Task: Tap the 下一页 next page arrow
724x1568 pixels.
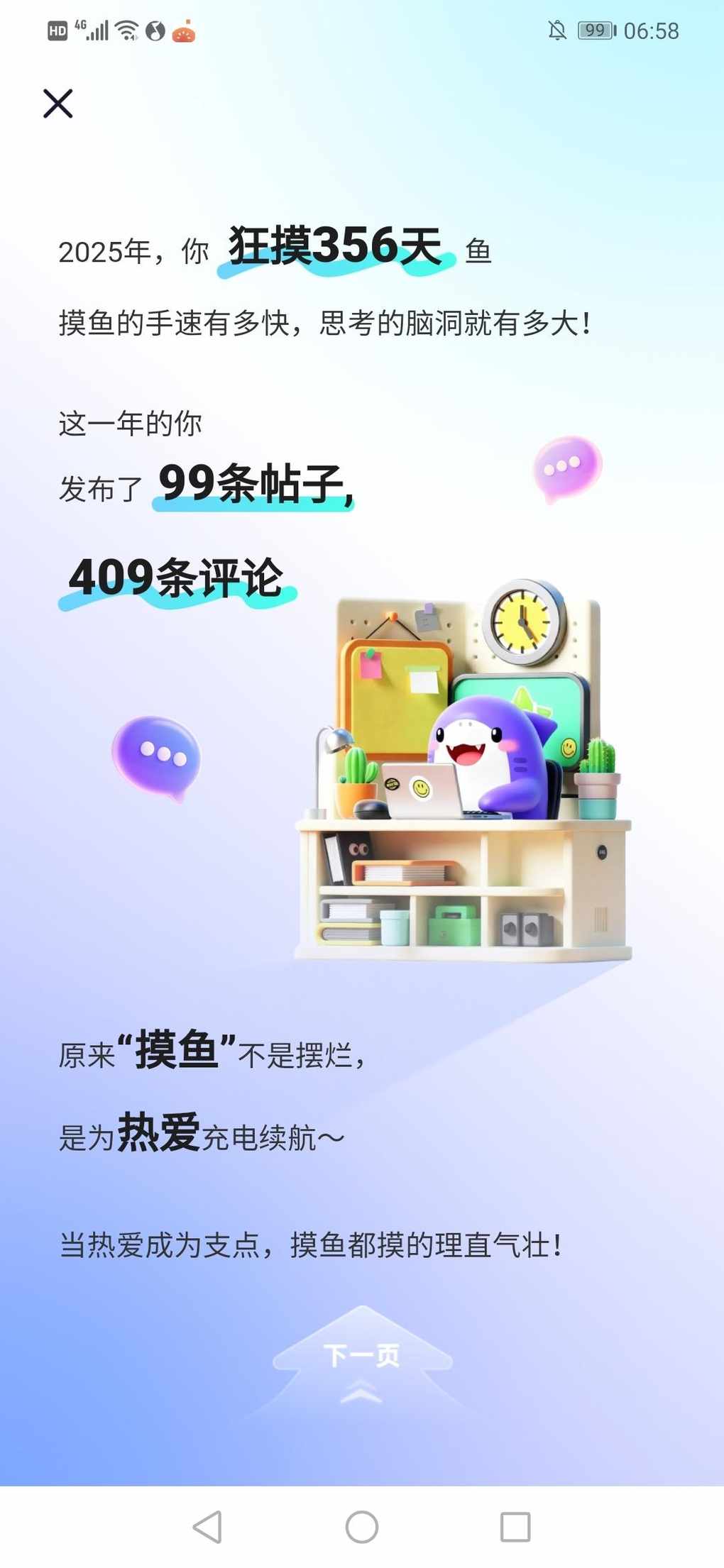Action: point(362,1355)
